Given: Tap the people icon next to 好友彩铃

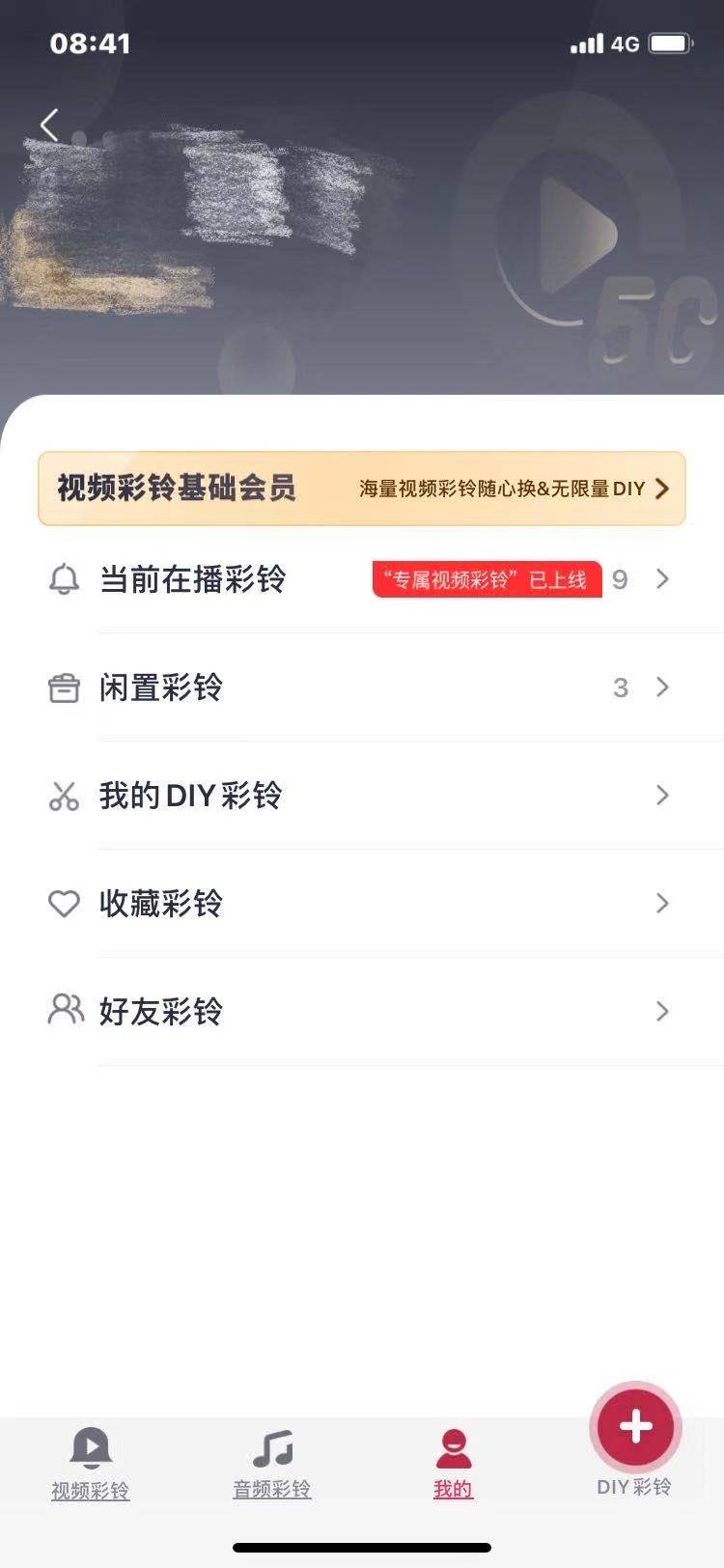Looking at the screenshot, I should [64, 1012].
